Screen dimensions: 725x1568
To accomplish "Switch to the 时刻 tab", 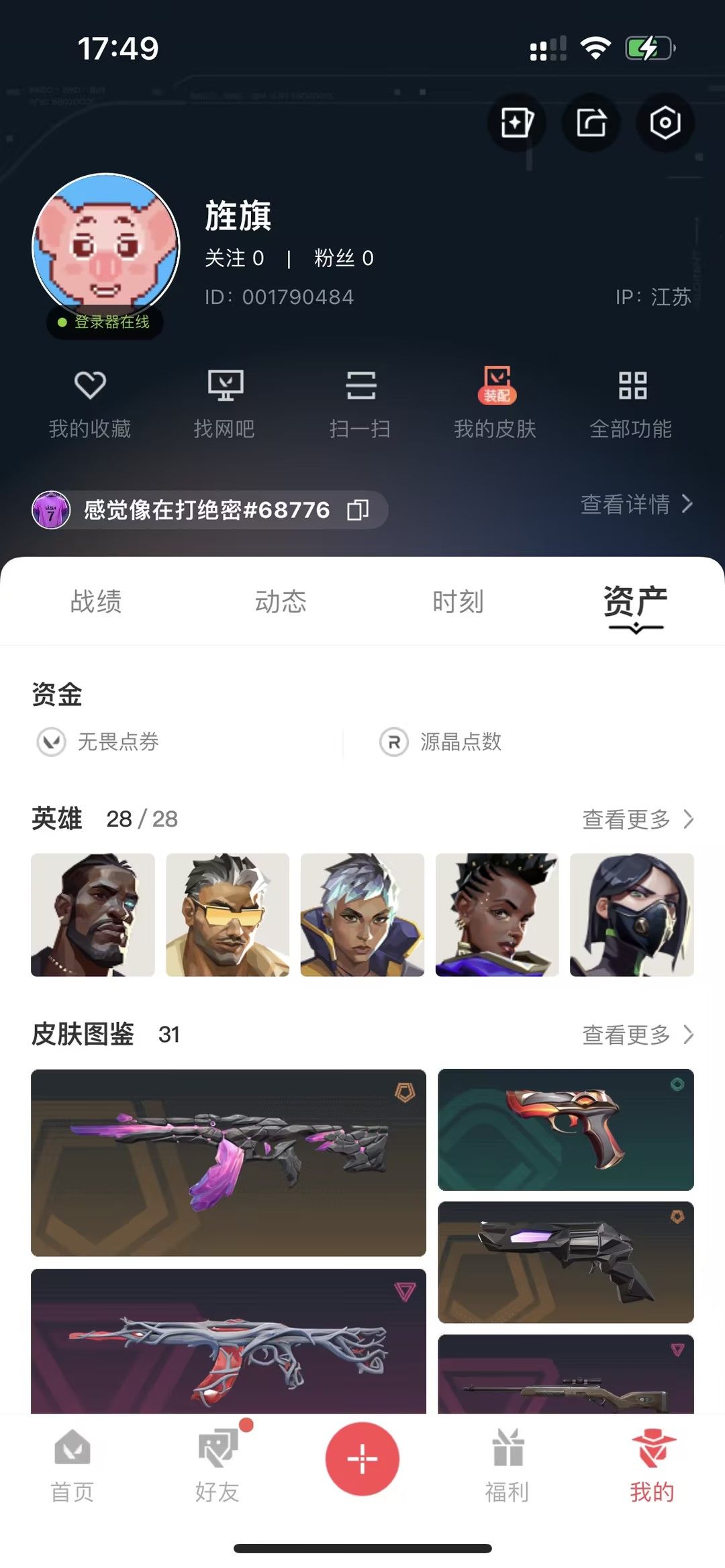I will pyautogui.click(x=458, y=601).
